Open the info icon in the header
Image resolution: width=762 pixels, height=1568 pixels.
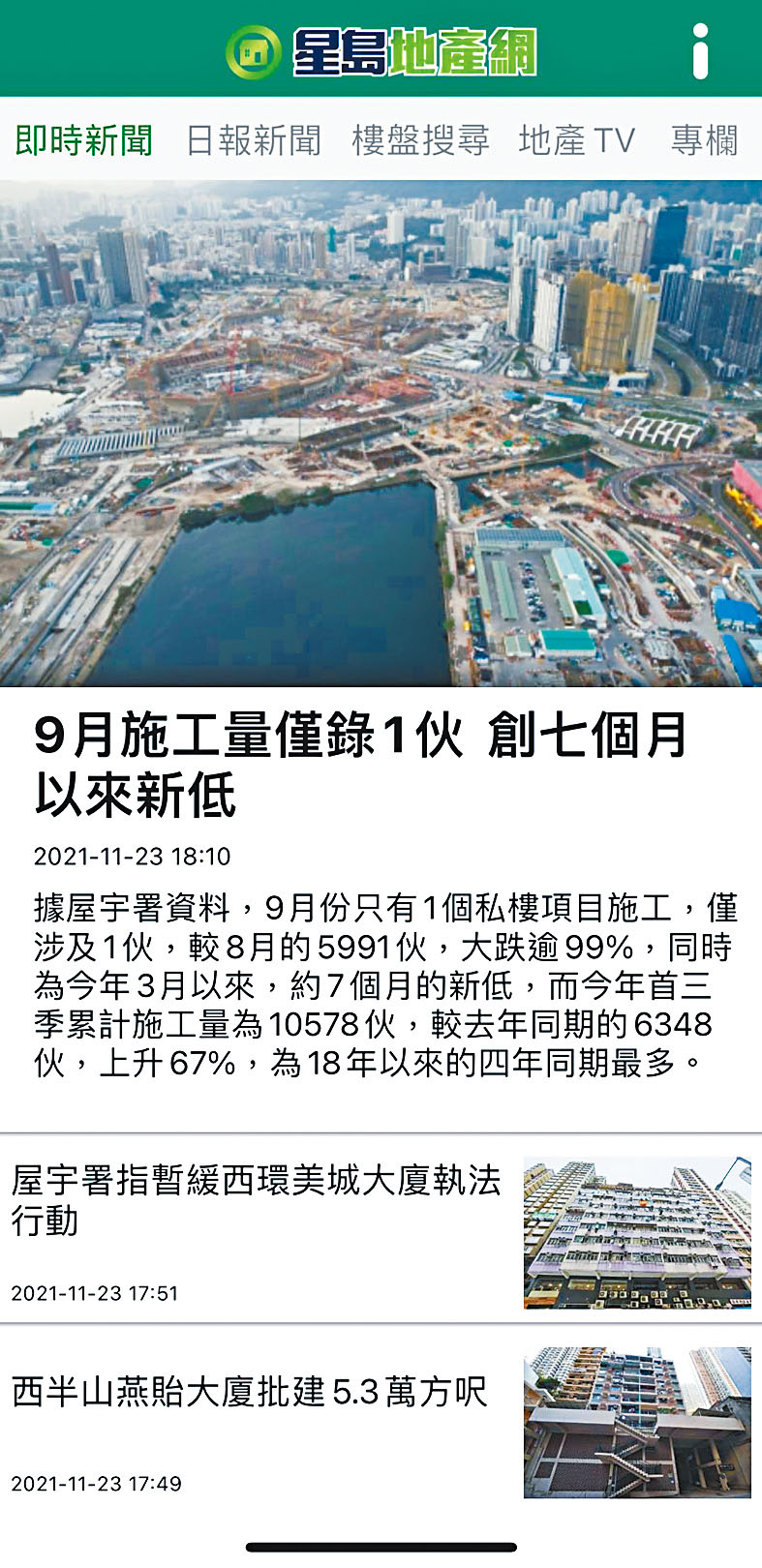(x=700, y=51)
